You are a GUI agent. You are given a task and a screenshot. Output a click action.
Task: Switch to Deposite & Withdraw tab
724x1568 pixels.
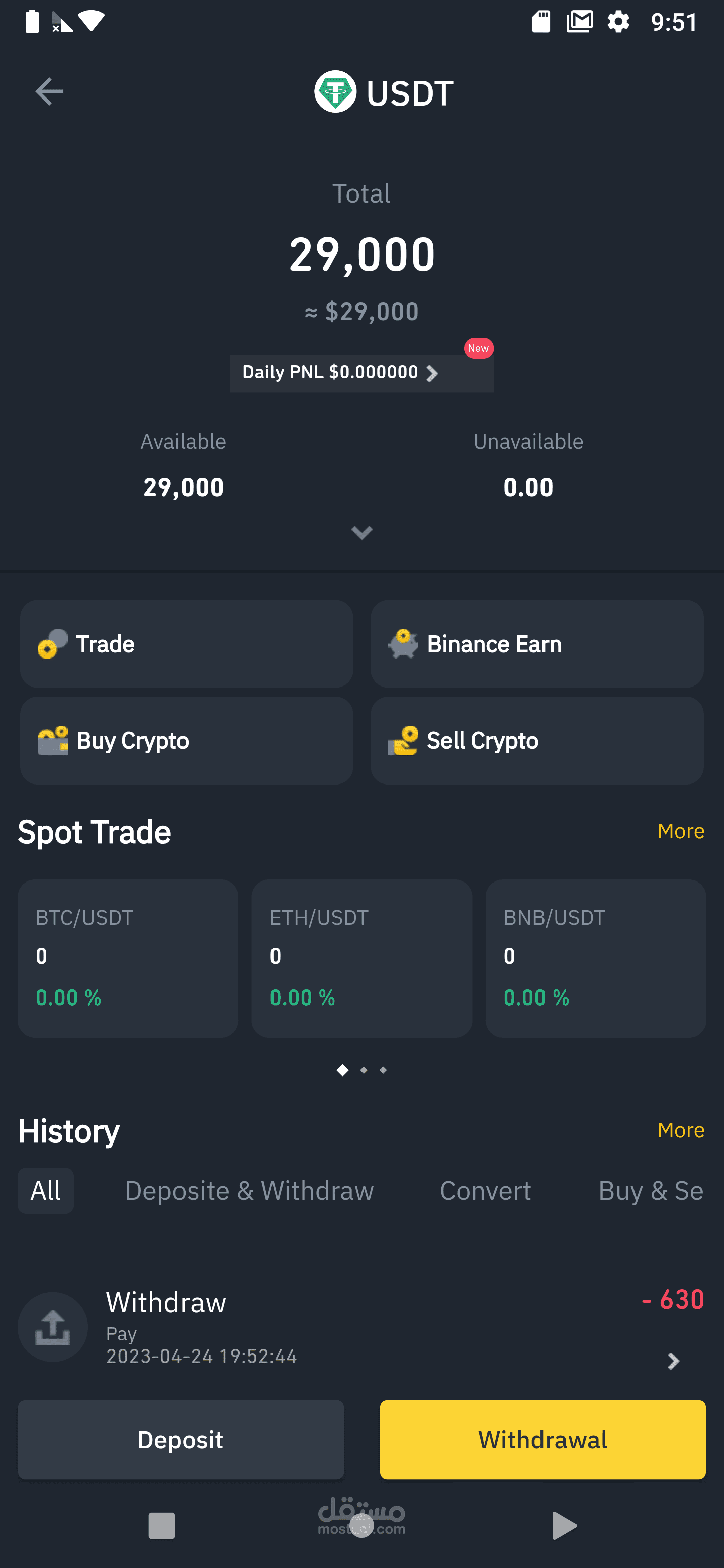click(x=249, y=1191)
